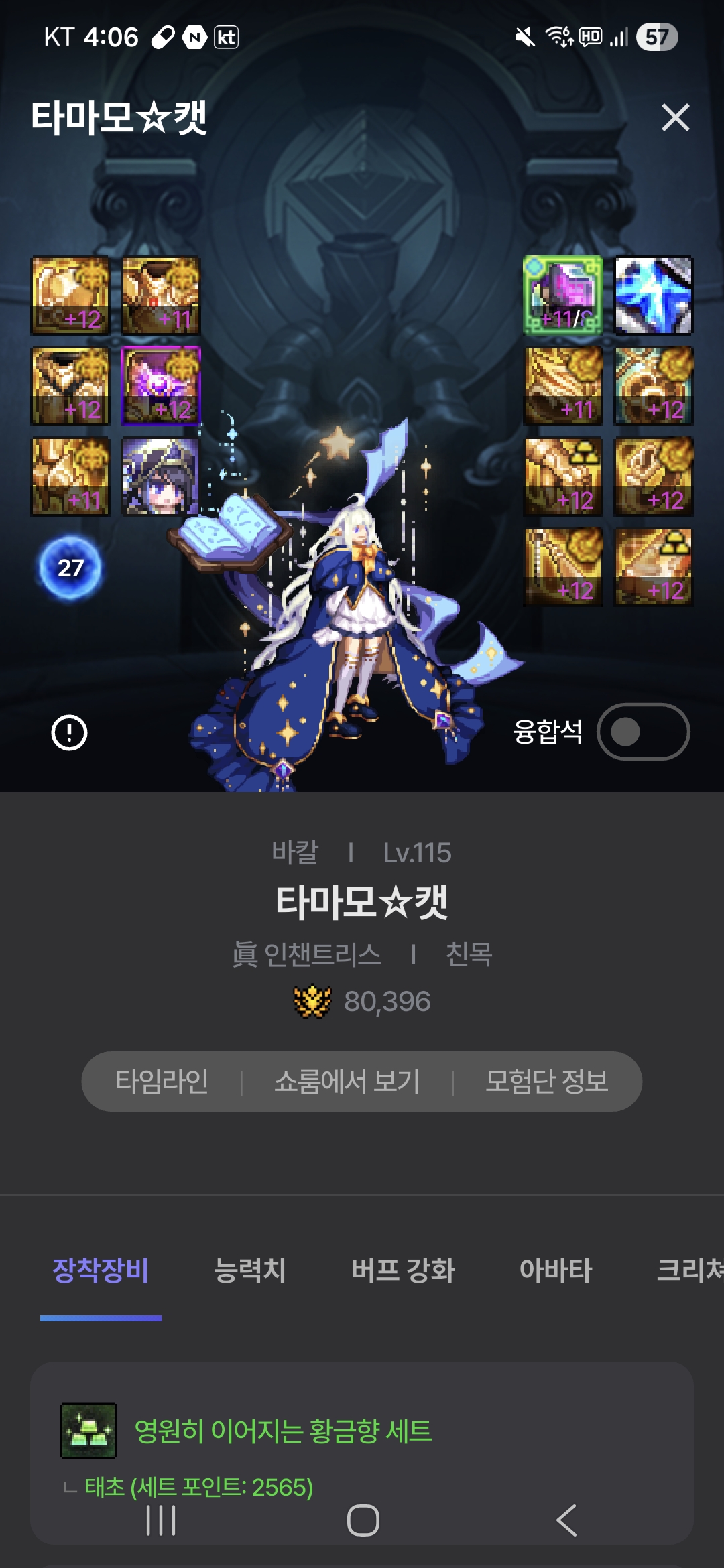Open the 아바타 tab
This screenshot has width=724, height=1568.
(556, 1270)
